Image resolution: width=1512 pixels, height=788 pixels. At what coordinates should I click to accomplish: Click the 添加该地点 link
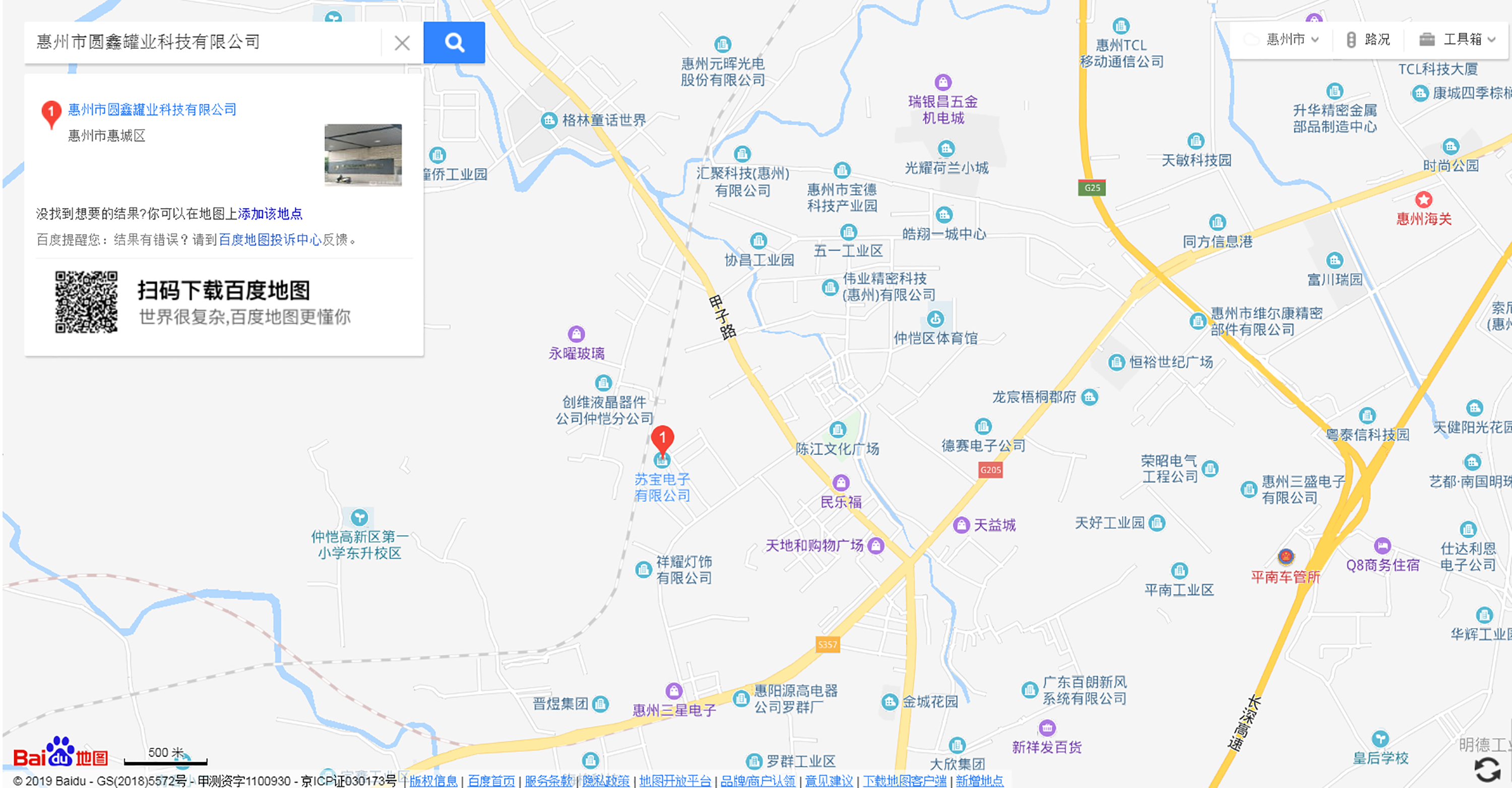point(270,214)
